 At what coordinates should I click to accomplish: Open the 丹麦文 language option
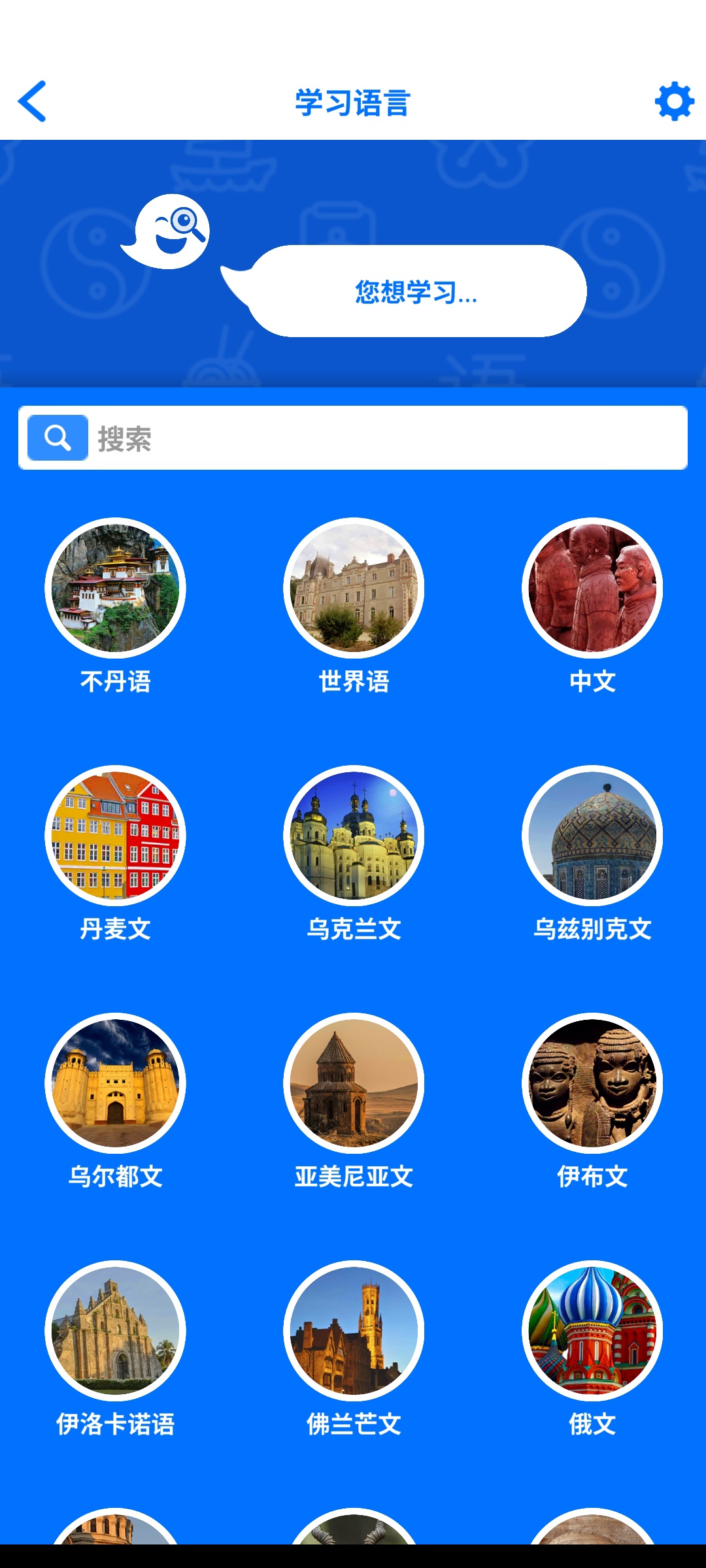115,855
